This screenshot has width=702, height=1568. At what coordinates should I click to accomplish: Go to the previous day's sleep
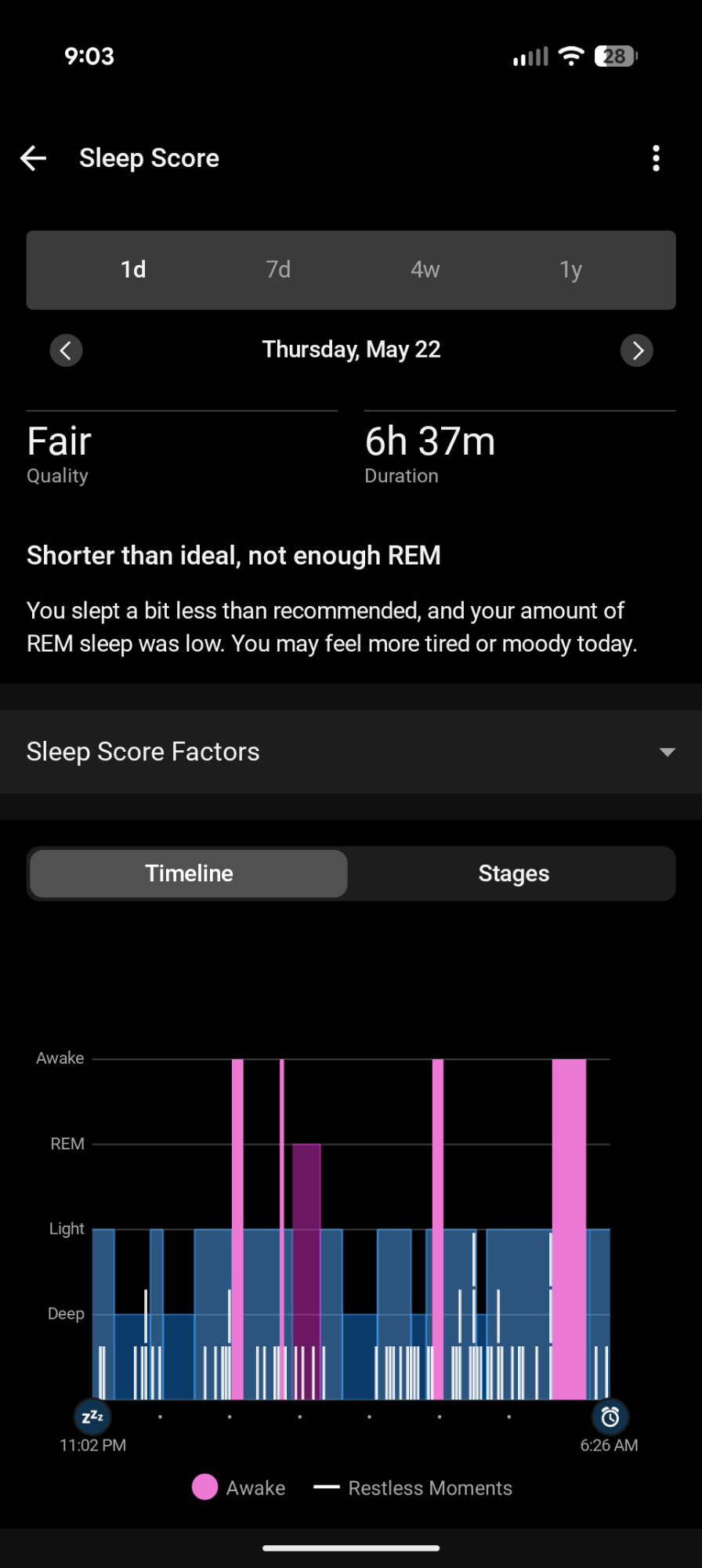[66, 350]
